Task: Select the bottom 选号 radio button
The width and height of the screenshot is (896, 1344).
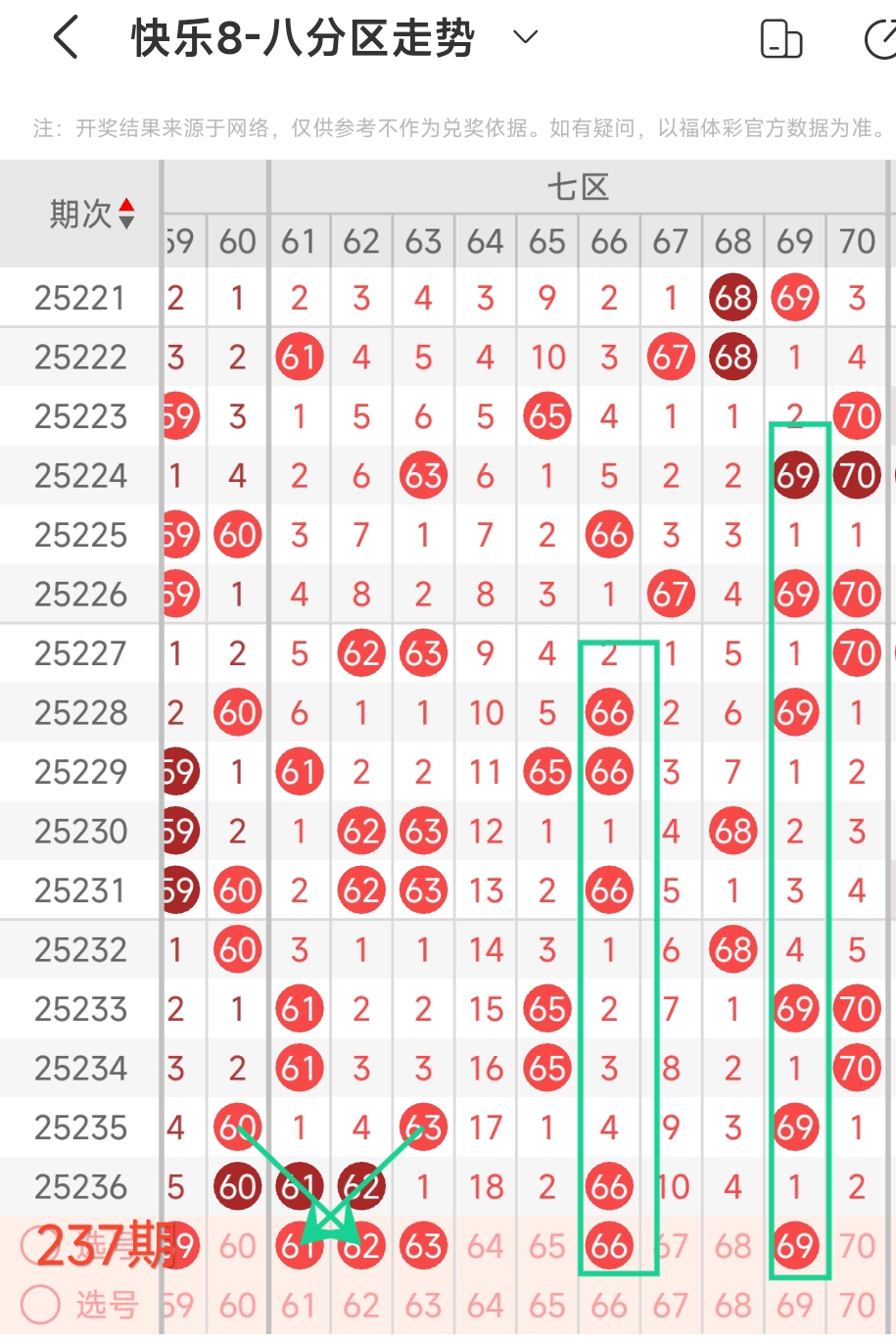Action: [40, 1305]
